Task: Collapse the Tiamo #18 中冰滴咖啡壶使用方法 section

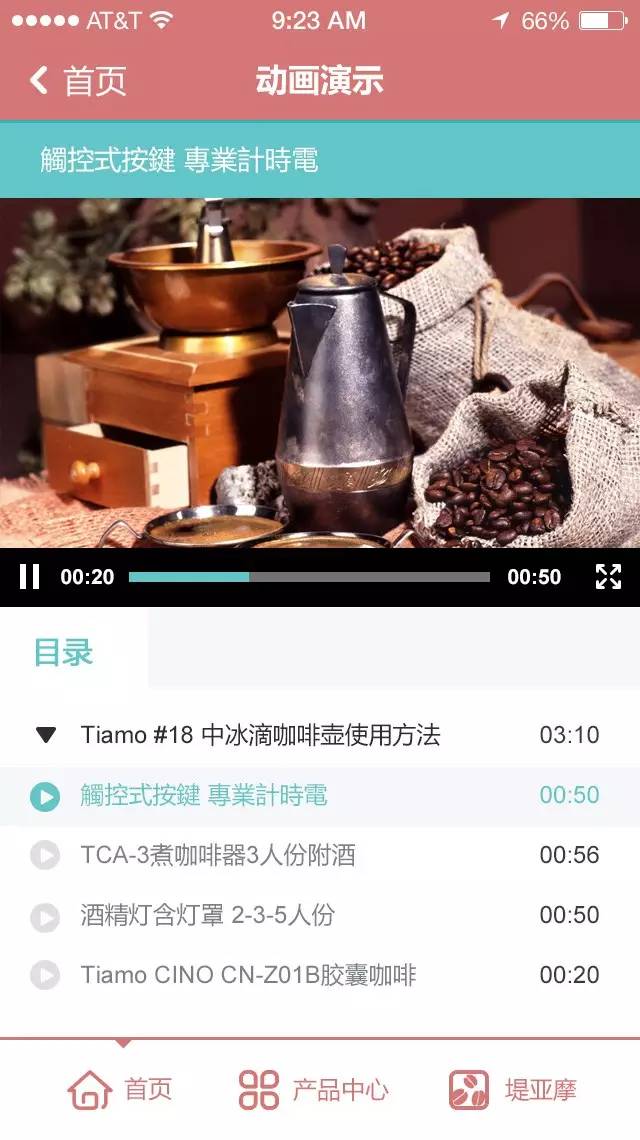Action: click(x=45, y=736)
